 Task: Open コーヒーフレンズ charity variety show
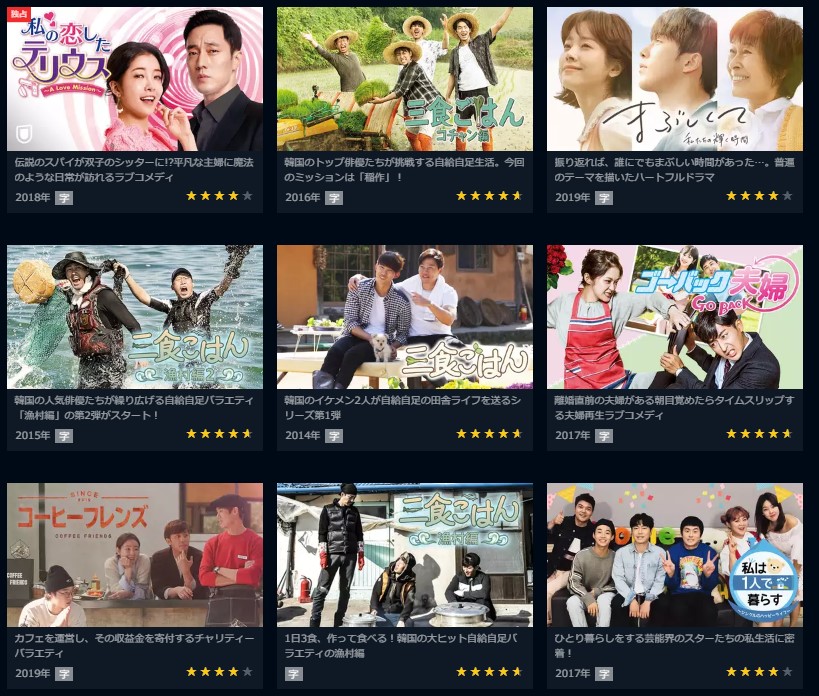[x=135, y=555]
